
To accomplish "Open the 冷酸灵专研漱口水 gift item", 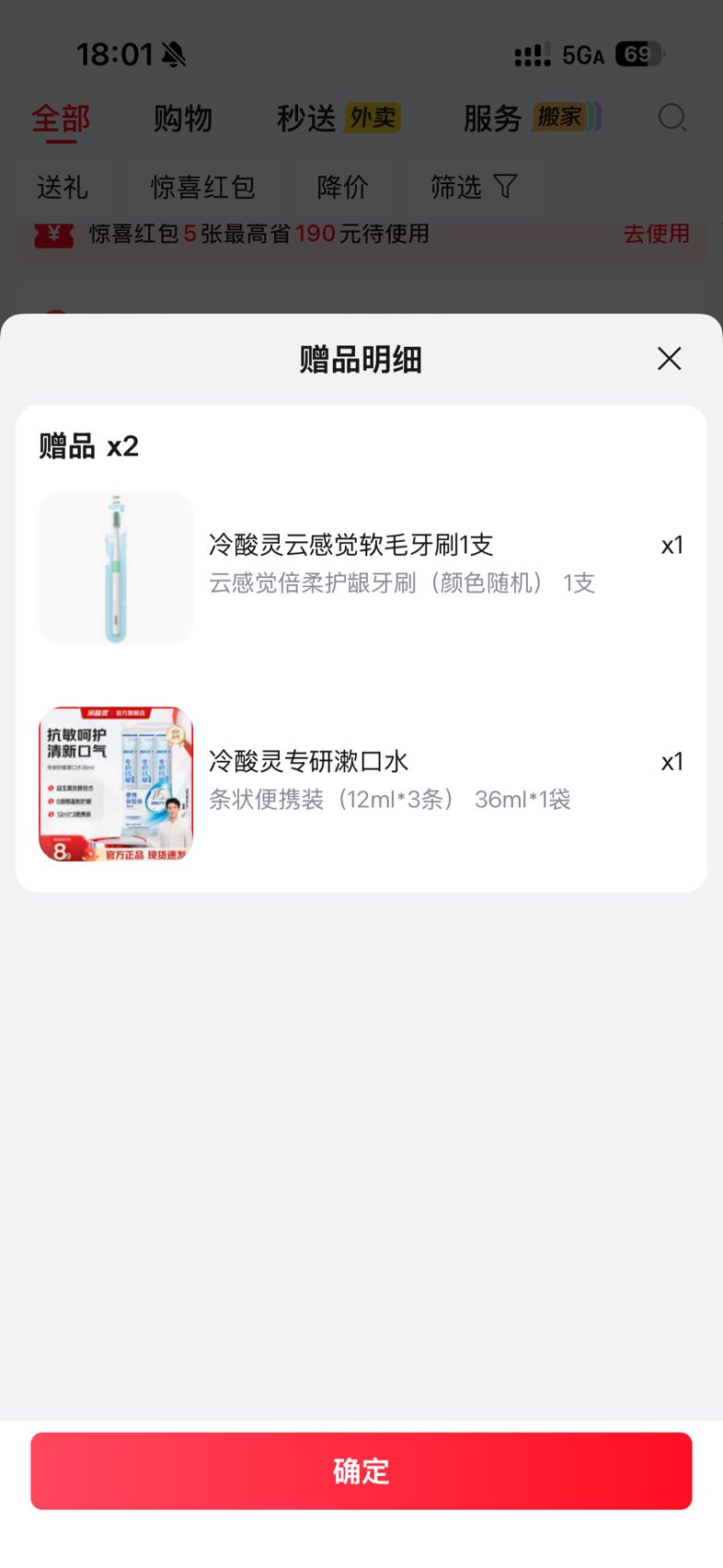I will [361, 783].
